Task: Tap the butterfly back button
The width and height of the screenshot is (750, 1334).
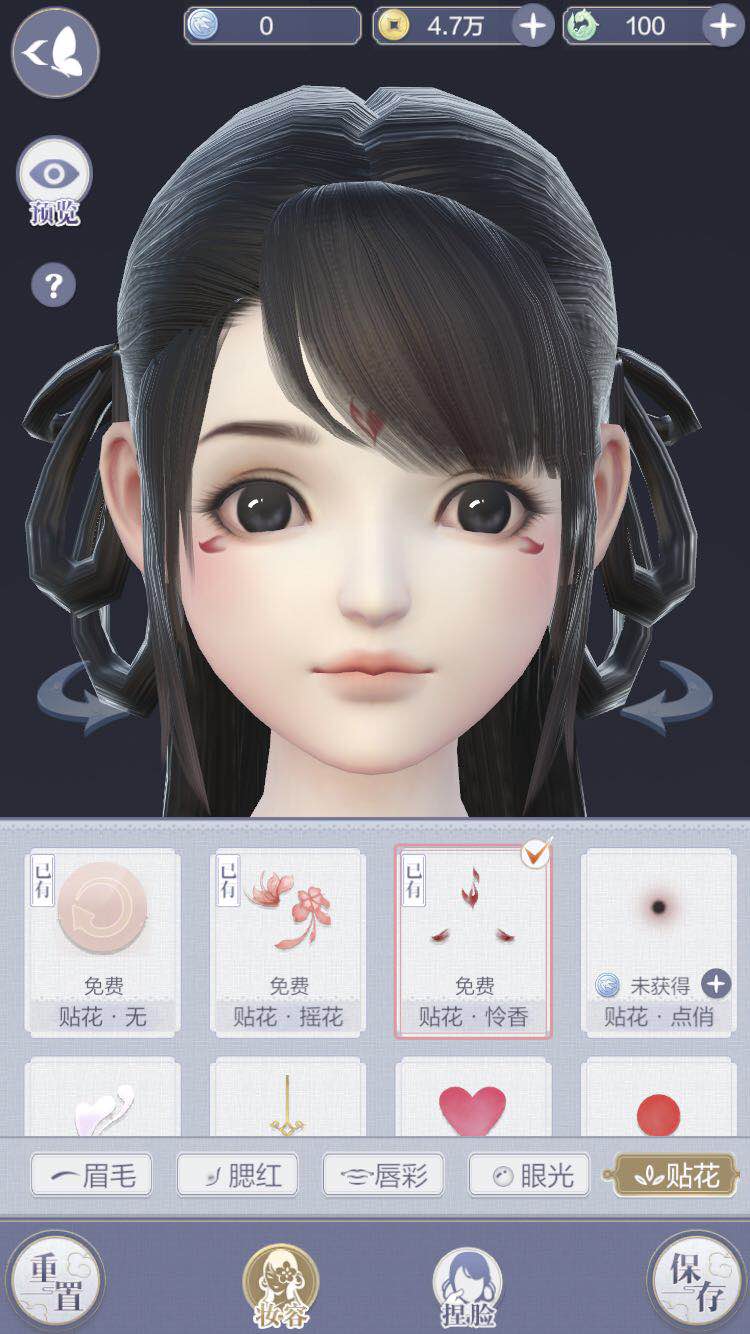Action: tap(55, 52)
